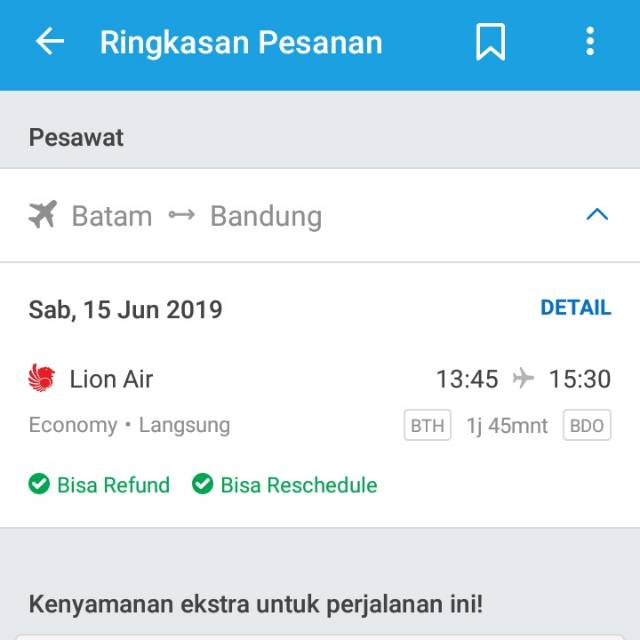Open DETAIL for the flight
Image resolution: width=640 pixels, height=640 pixels.
click(x=576, y=307)
